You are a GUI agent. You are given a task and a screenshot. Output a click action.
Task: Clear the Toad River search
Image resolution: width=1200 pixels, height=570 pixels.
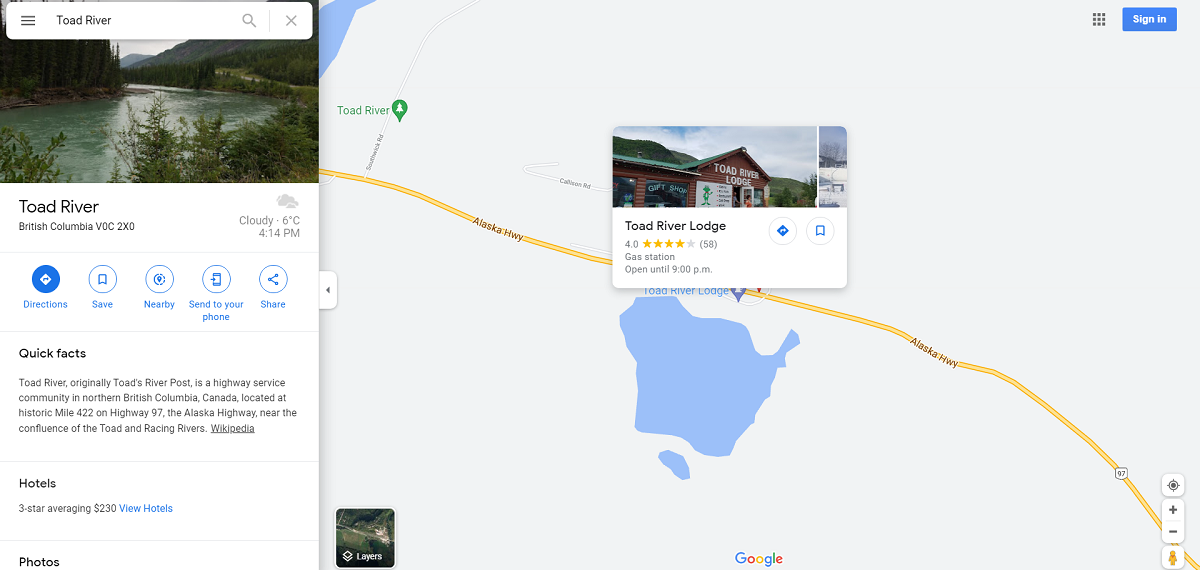pyautogui.click(x=291, y=20)
